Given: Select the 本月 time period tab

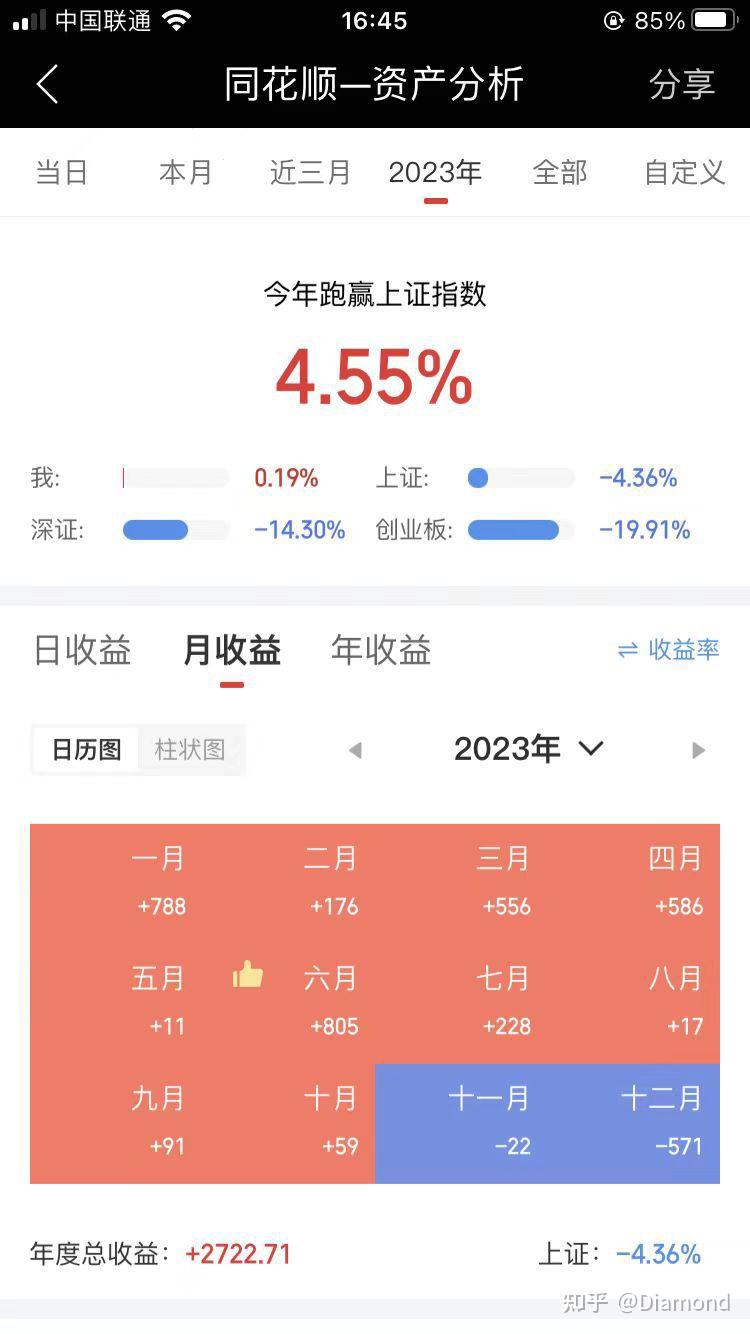Looking at the screenshot, I should tap(186, 172).
